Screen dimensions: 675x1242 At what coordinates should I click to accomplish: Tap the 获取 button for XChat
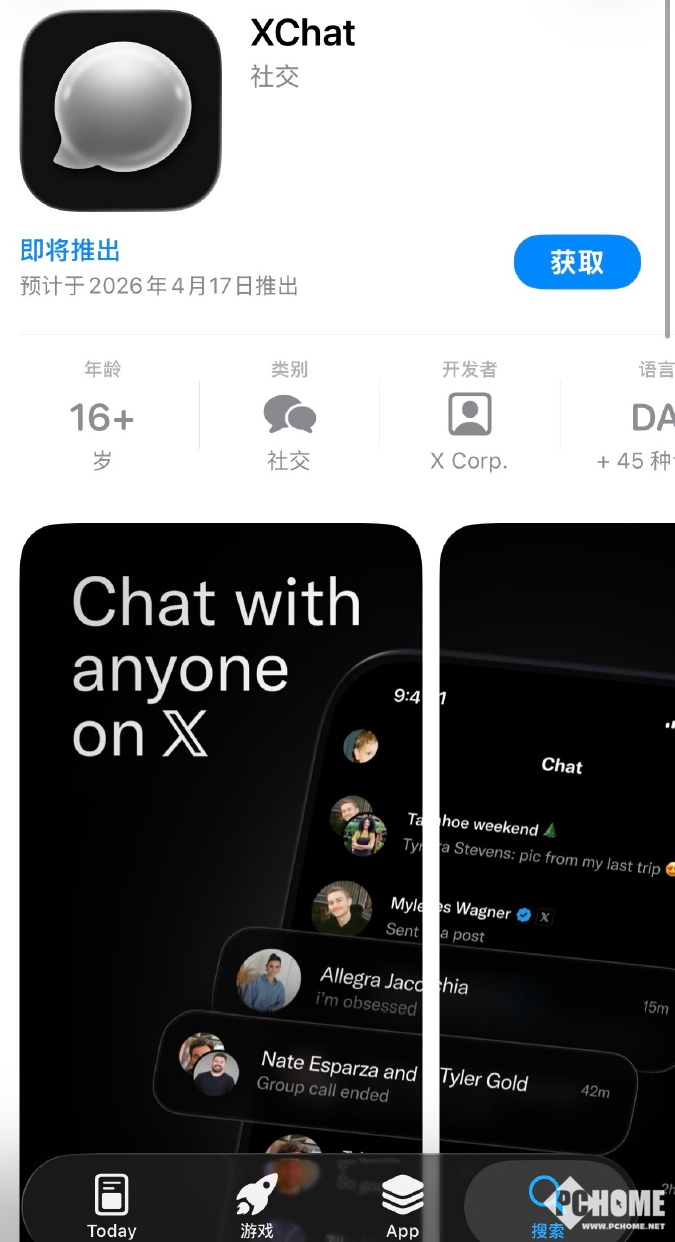577,262
